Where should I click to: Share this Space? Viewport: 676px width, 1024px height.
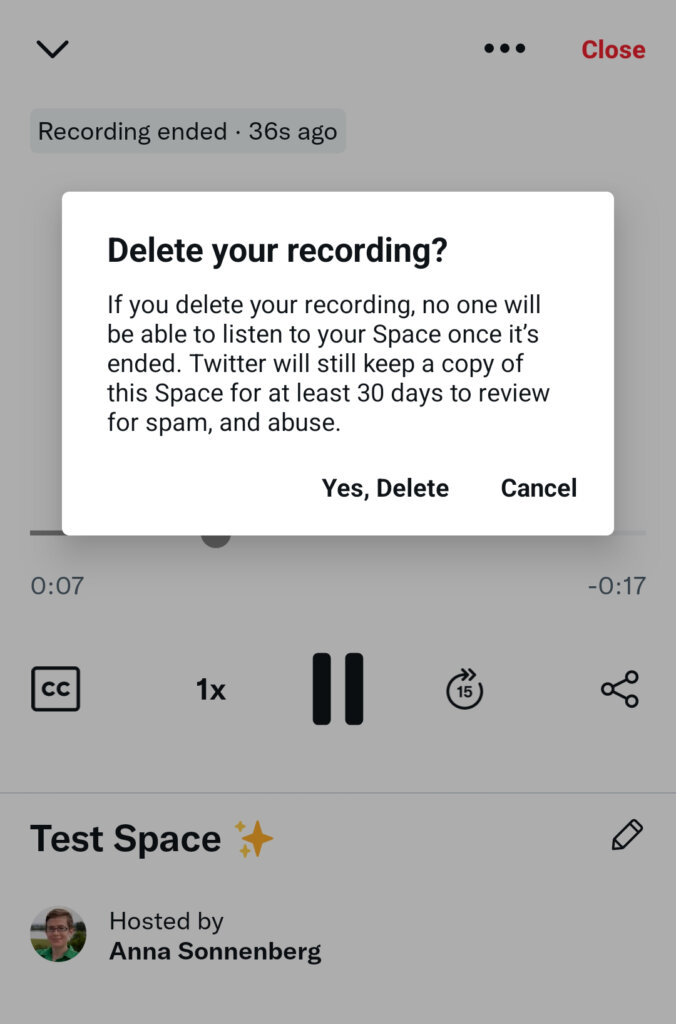coord(619,689)
